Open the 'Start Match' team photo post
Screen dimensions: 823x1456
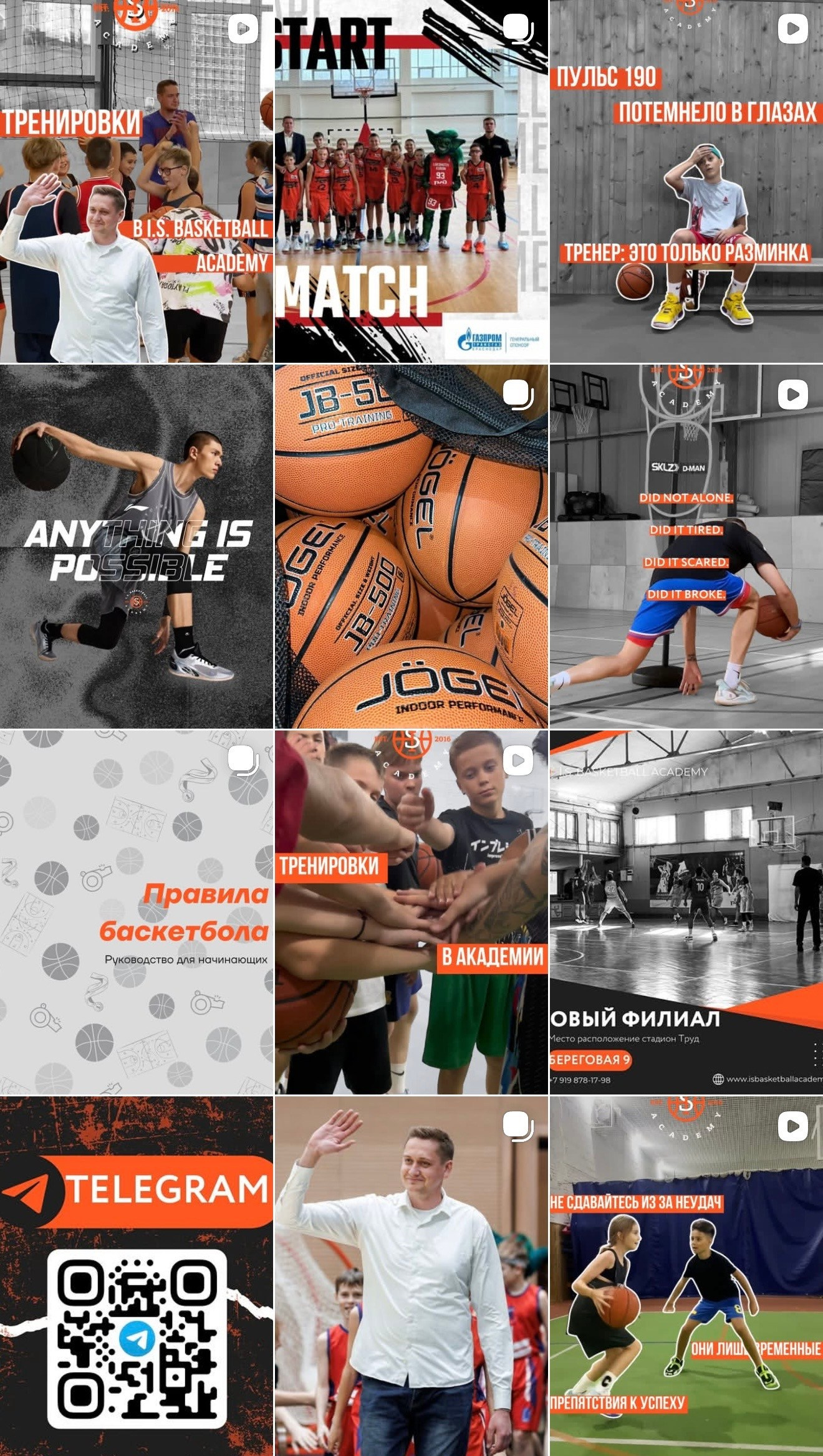pos(412,181)
